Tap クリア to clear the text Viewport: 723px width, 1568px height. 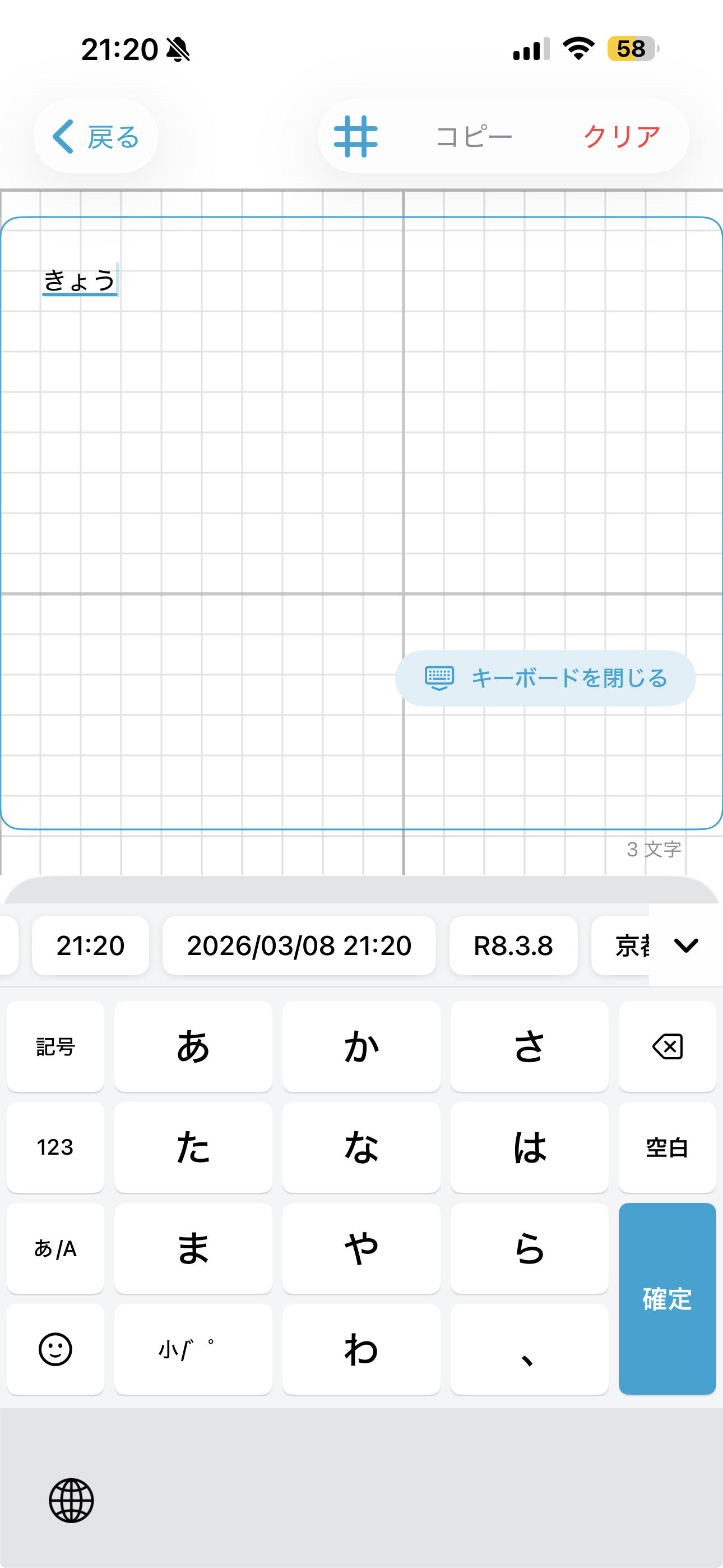(621, 135)
